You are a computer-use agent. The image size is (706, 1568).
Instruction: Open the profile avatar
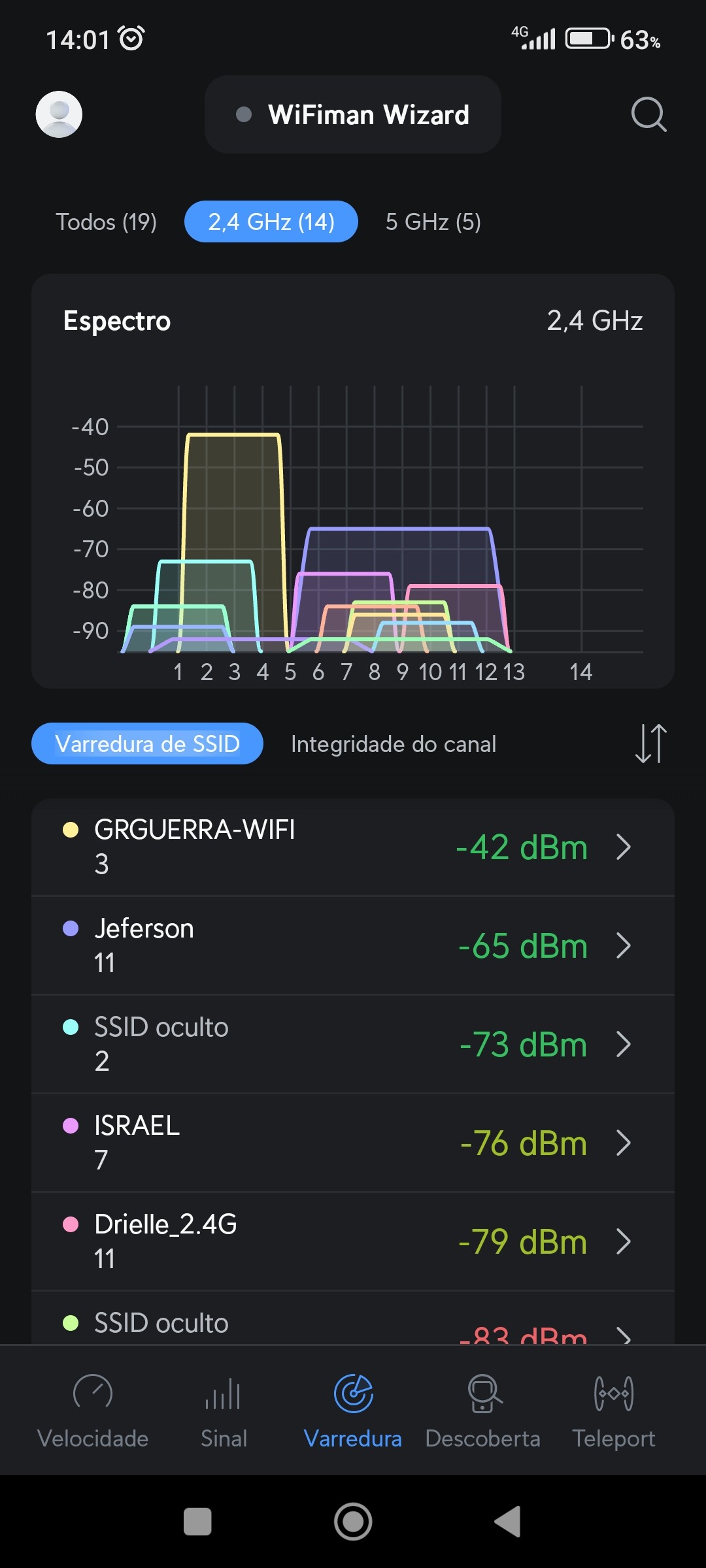pos(59,114)
